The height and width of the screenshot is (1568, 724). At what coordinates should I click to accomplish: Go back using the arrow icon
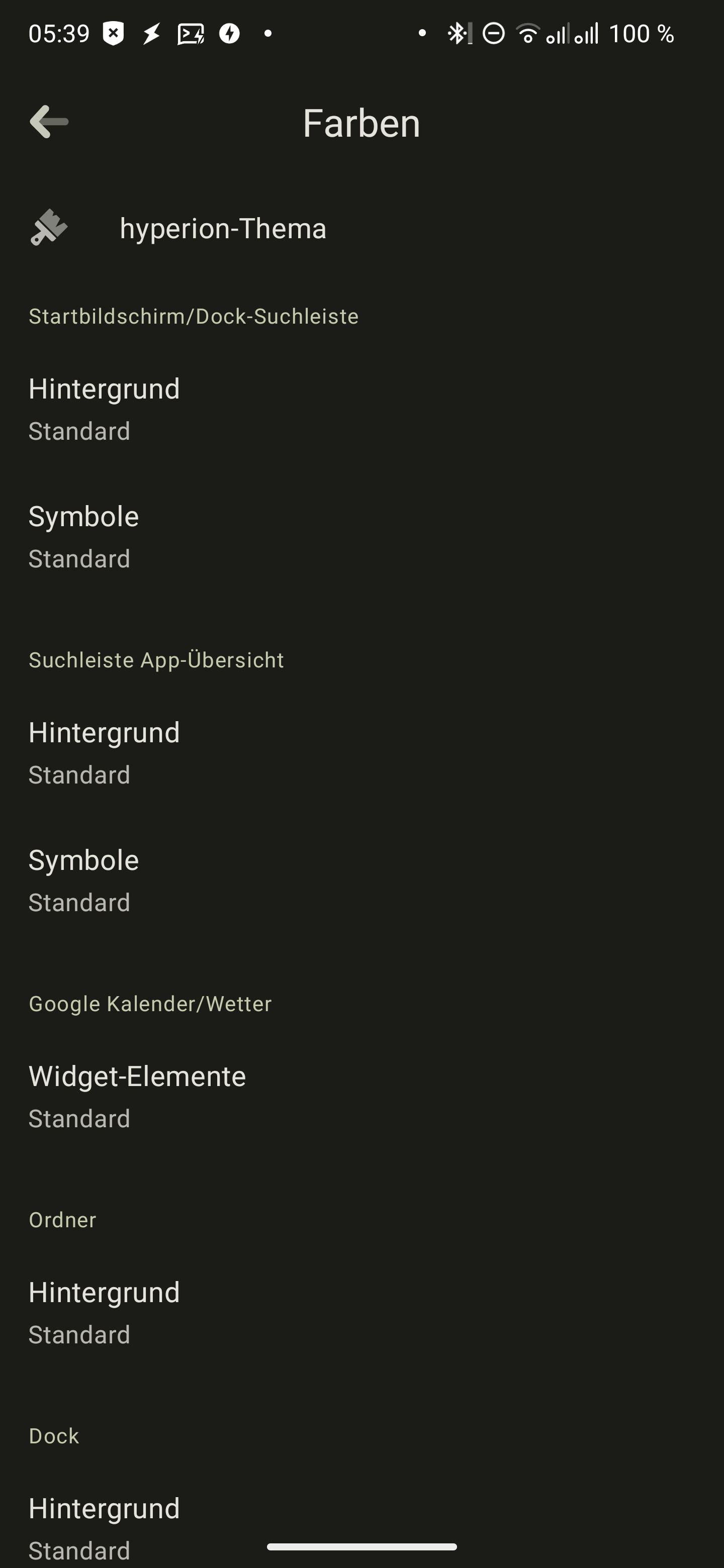(x=49, y=122)
